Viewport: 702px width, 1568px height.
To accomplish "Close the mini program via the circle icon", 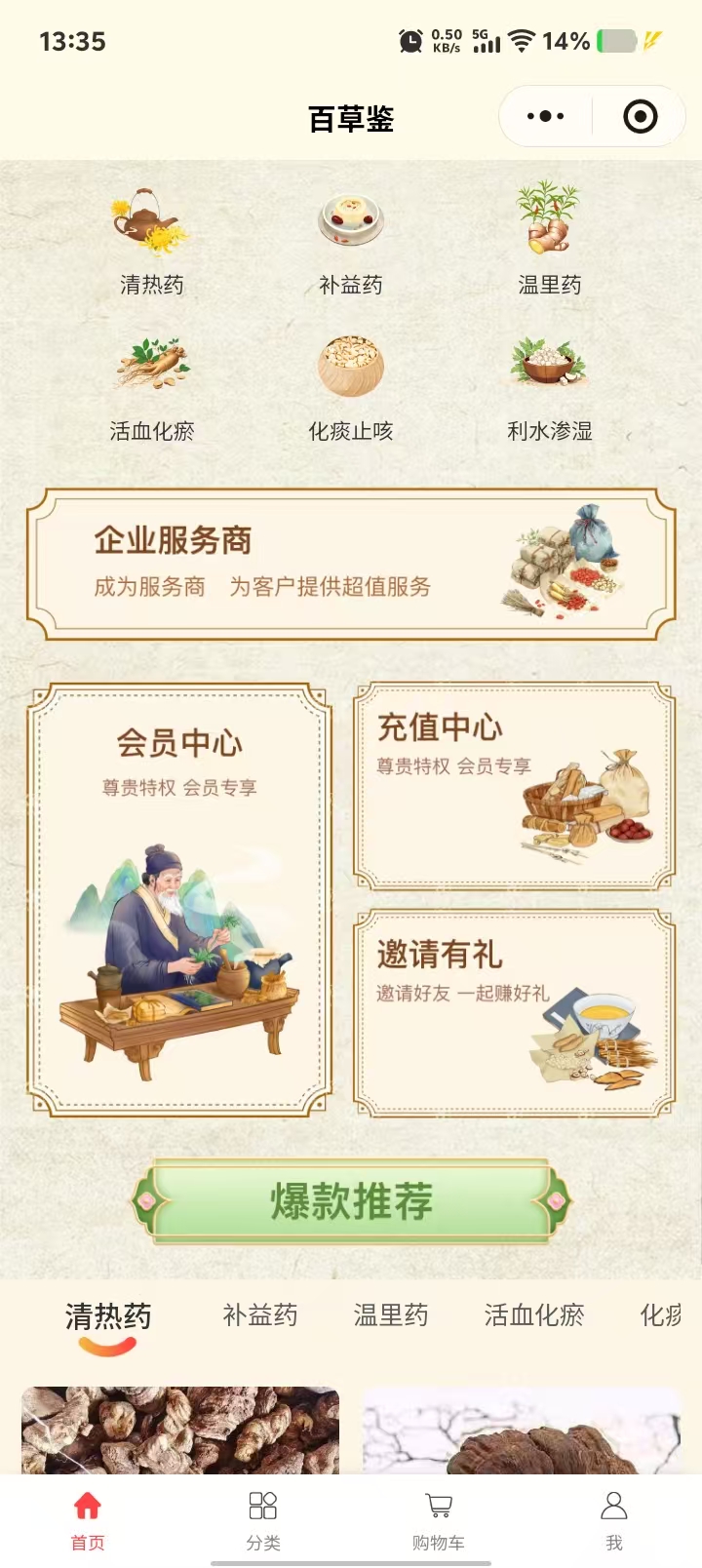I will pos(640,117).
